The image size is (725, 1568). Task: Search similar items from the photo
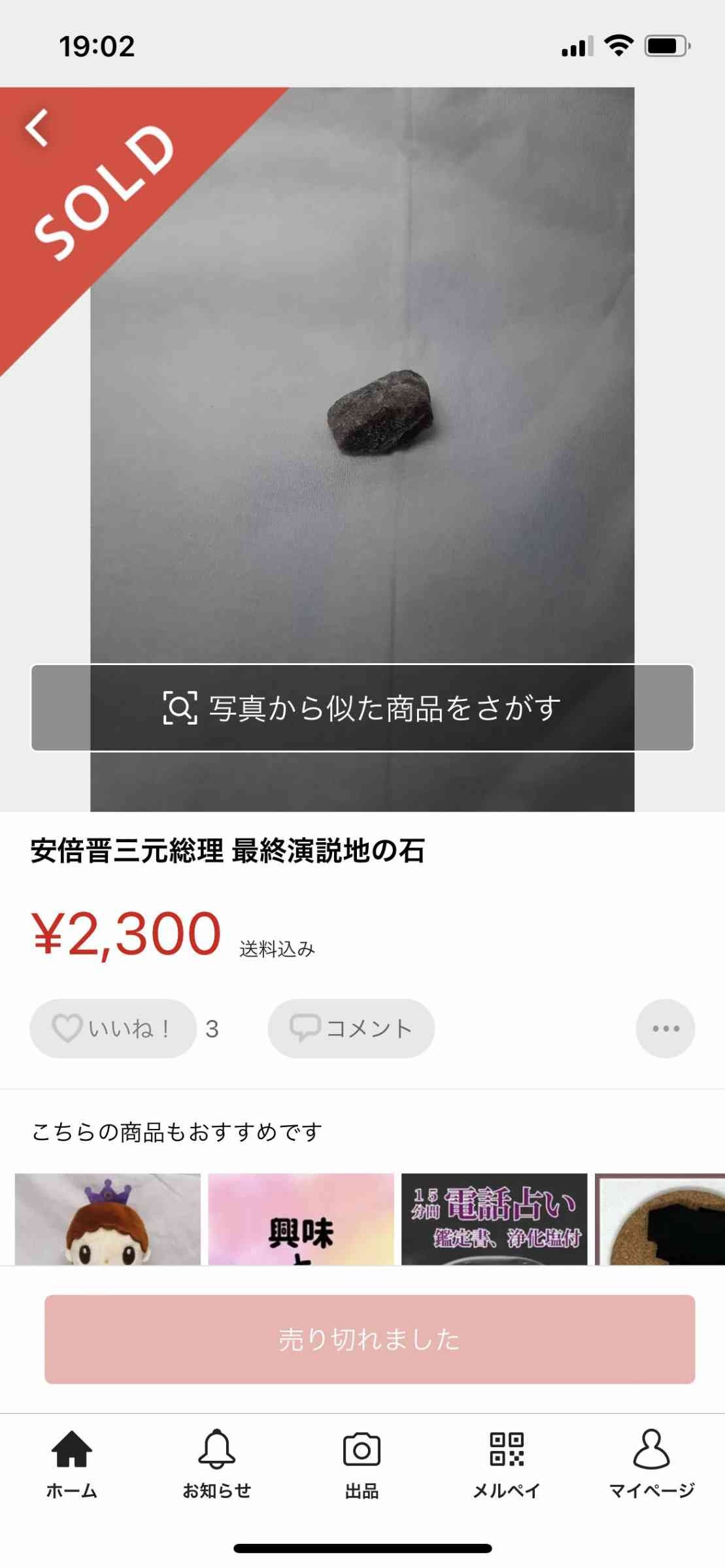(x=362, y=708)
